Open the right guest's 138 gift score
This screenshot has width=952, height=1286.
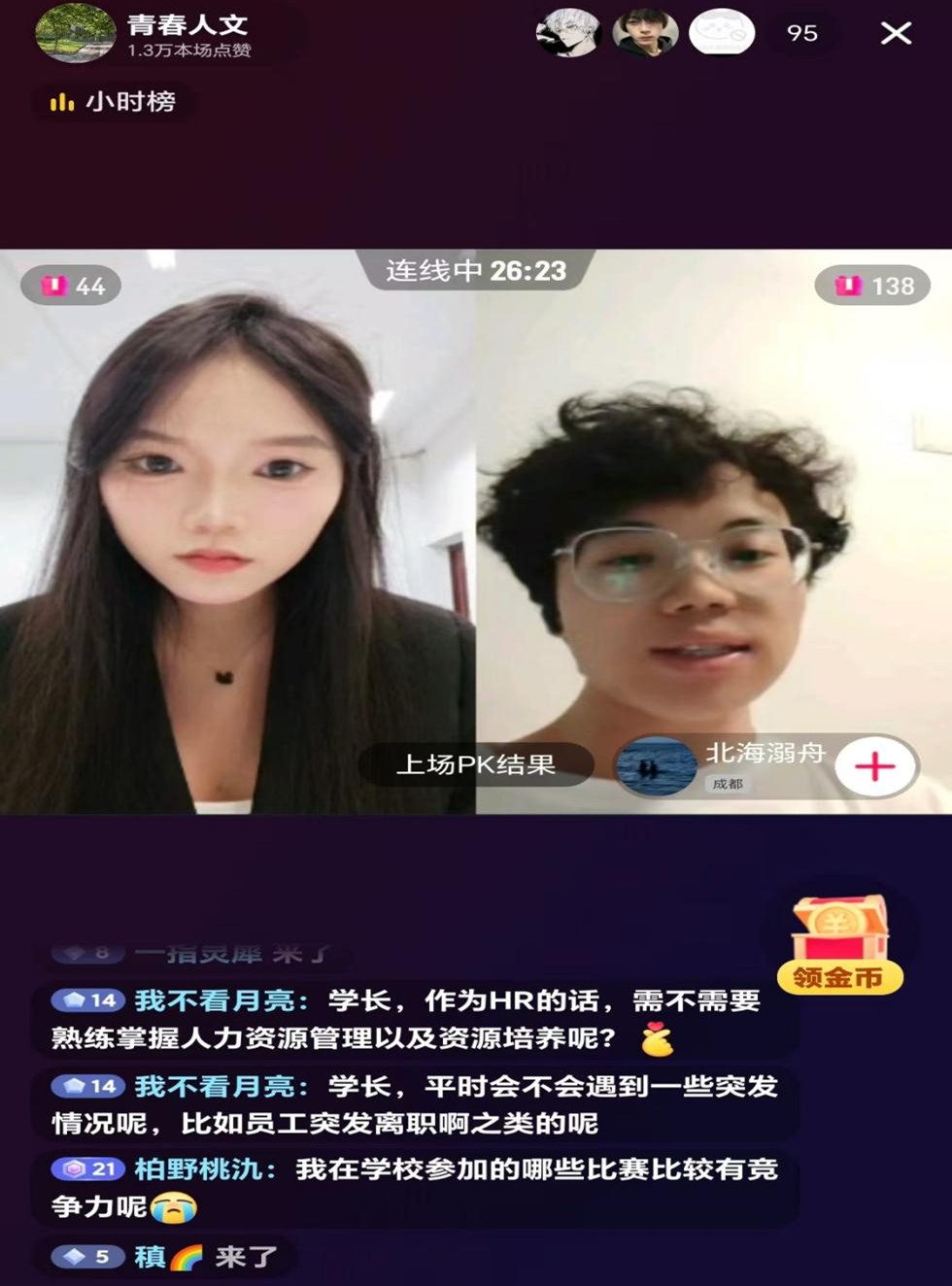[872, 286]
